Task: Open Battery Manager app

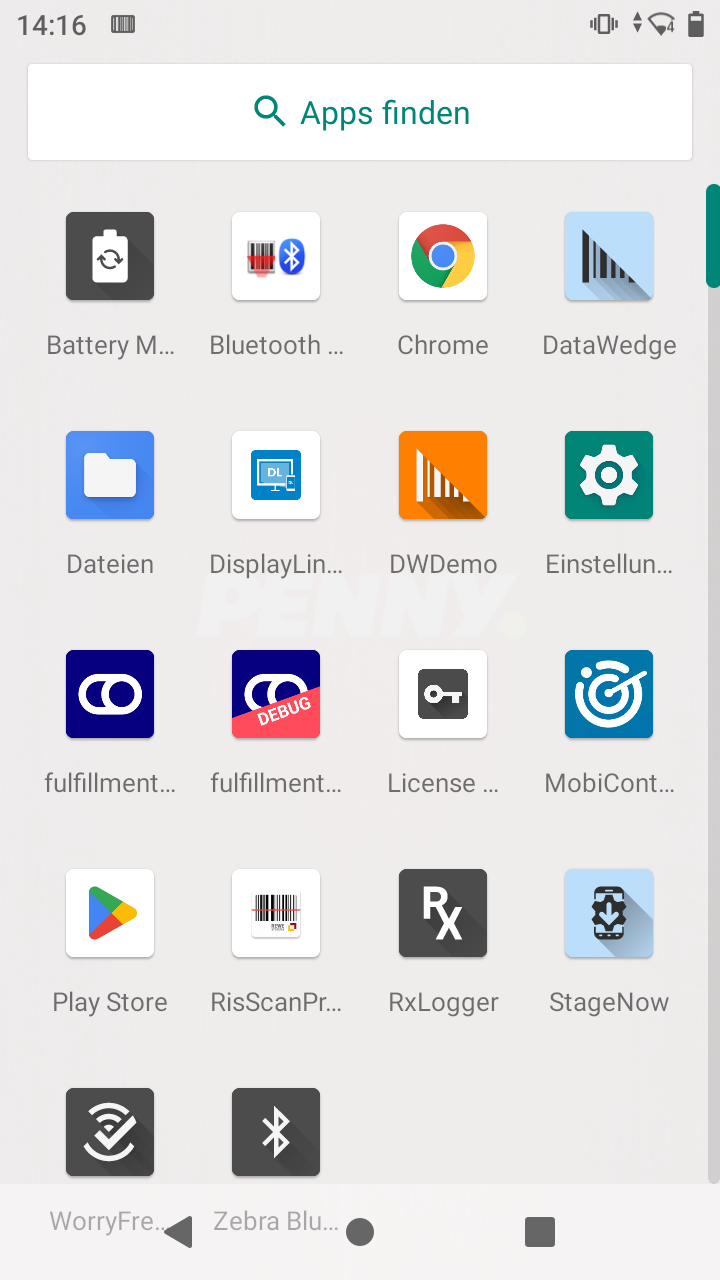Action: click(110, 256)
